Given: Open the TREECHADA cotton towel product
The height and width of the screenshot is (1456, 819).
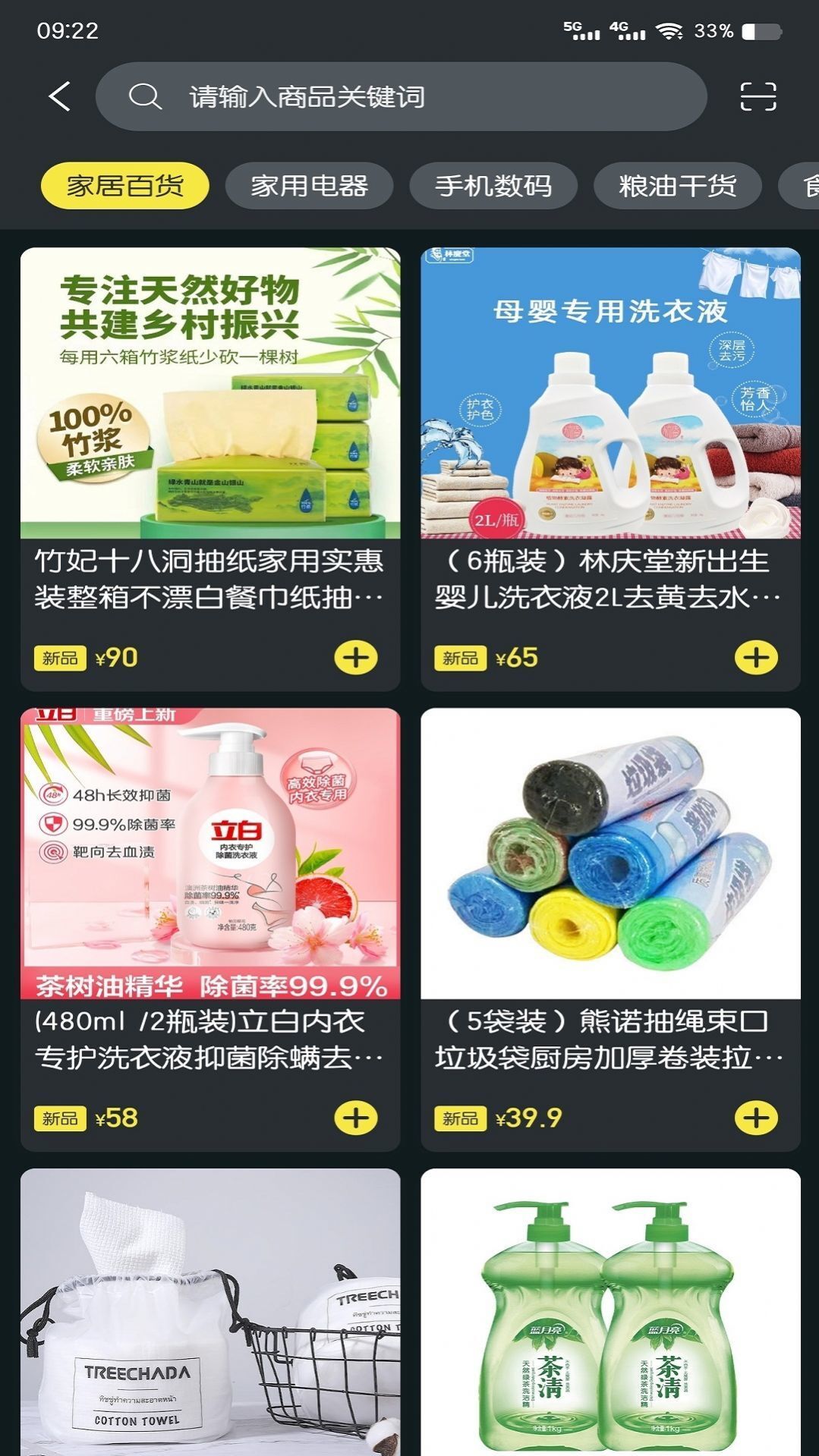Looking at the screenshot, I should pyautogui.click(x=211, y=1313).
